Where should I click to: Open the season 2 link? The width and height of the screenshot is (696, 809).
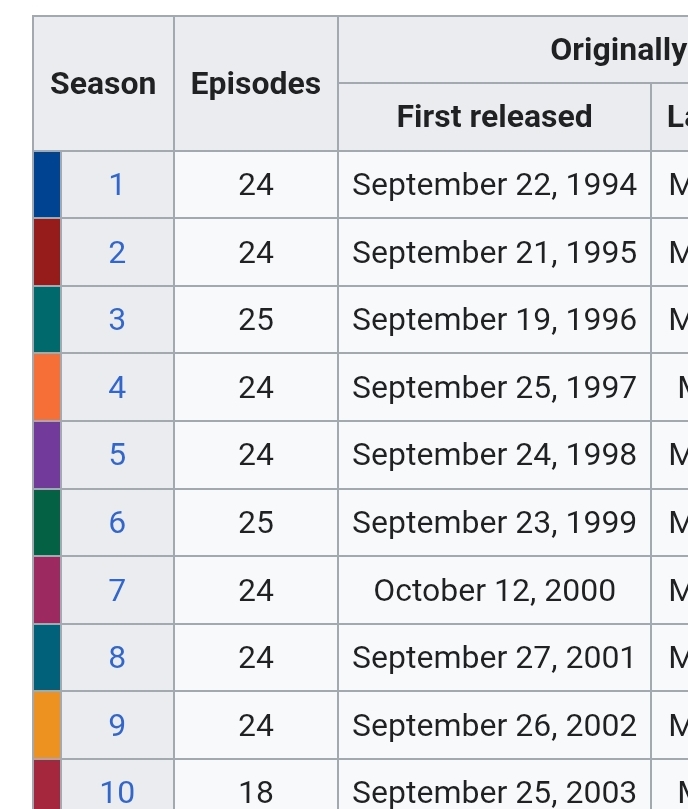117,253
